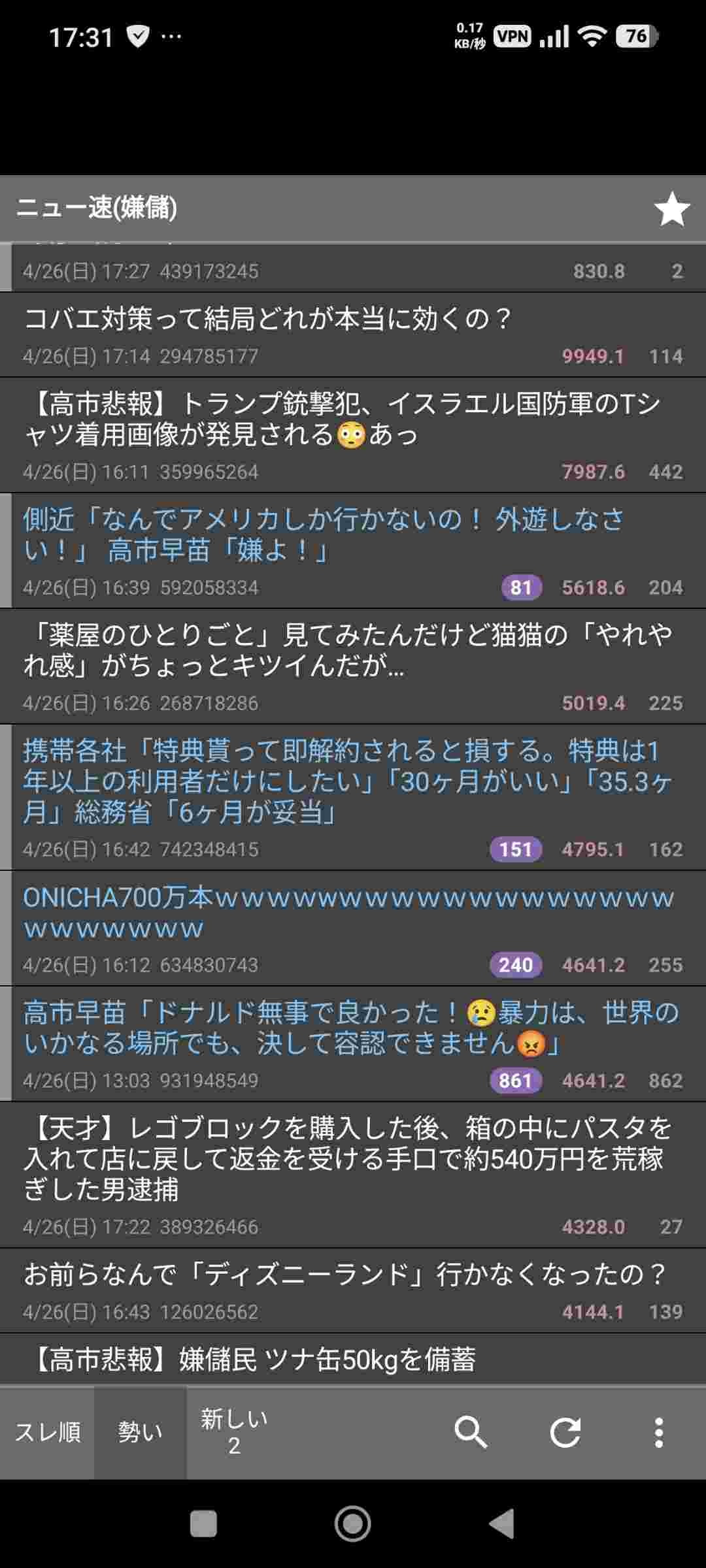Sort threads by 勢い

coord(140,1433)
